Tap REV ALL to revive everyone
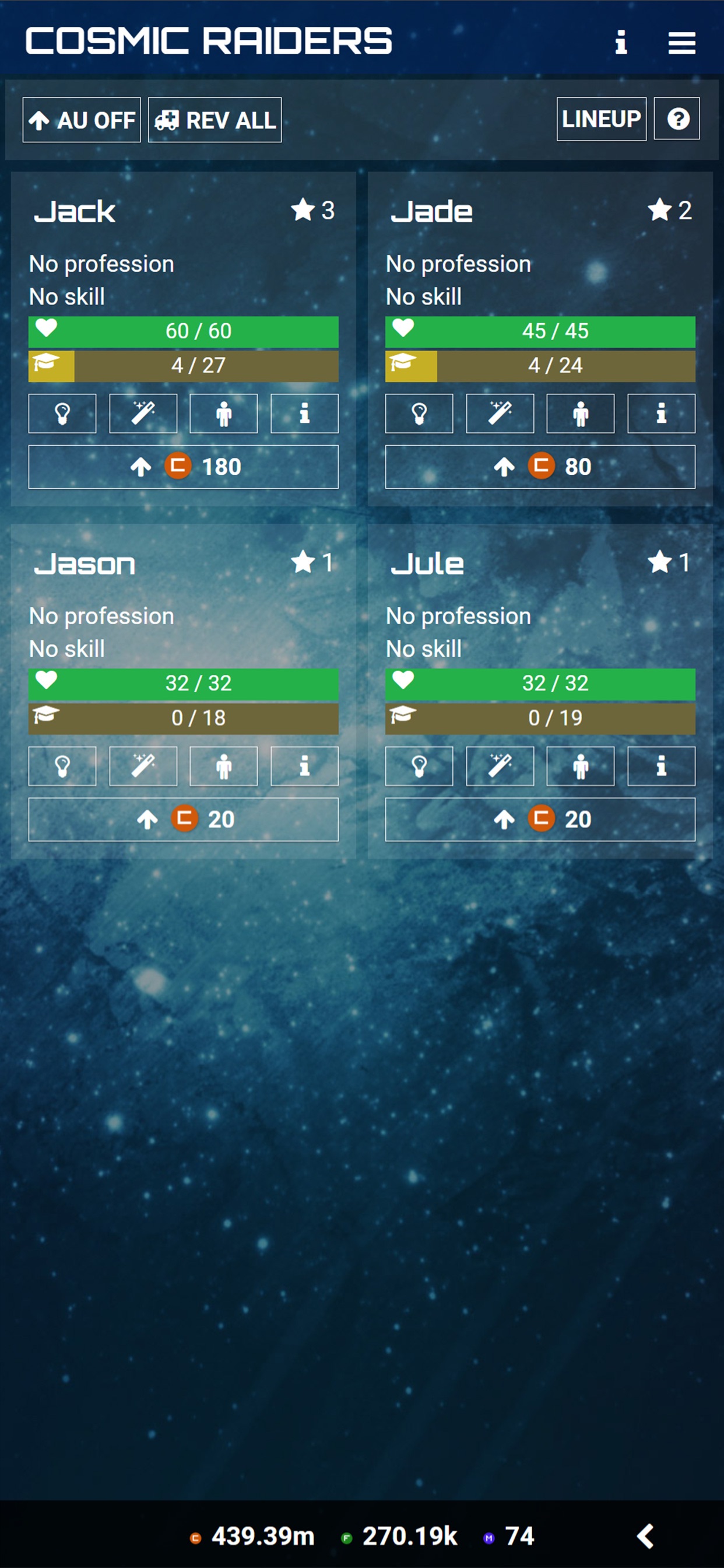 215,120
